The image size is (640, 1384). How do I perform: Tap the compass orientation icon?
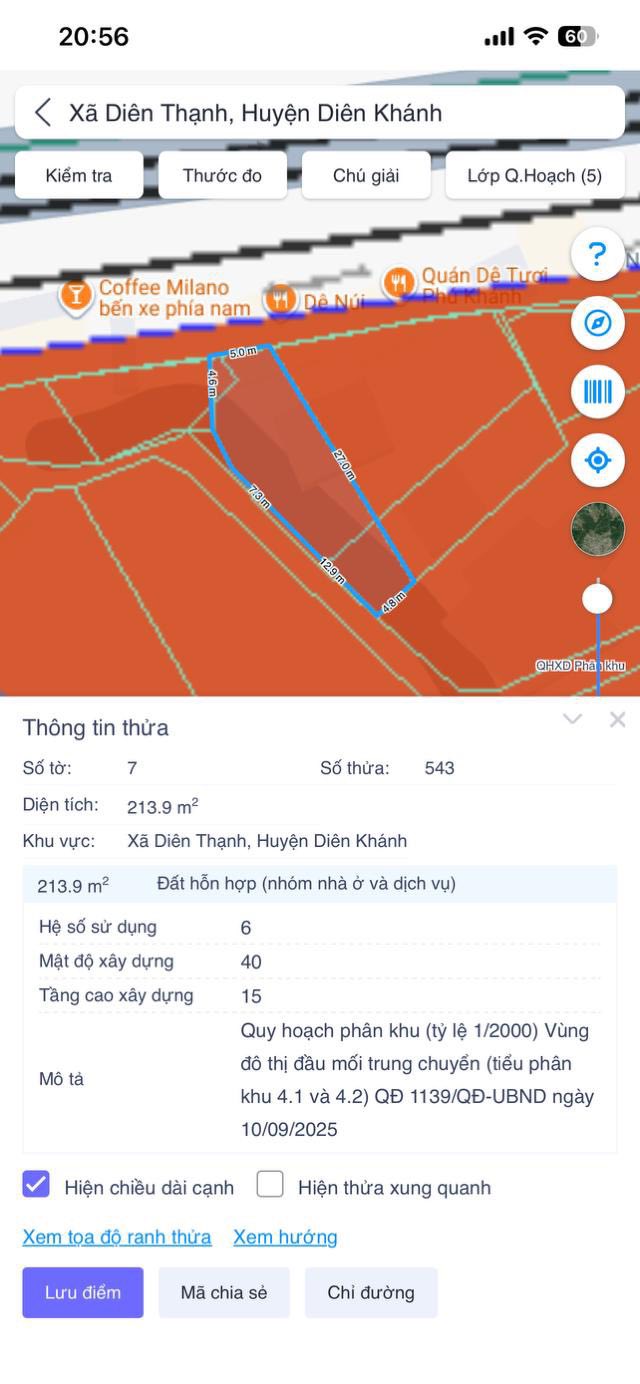[x=597, y=323]
